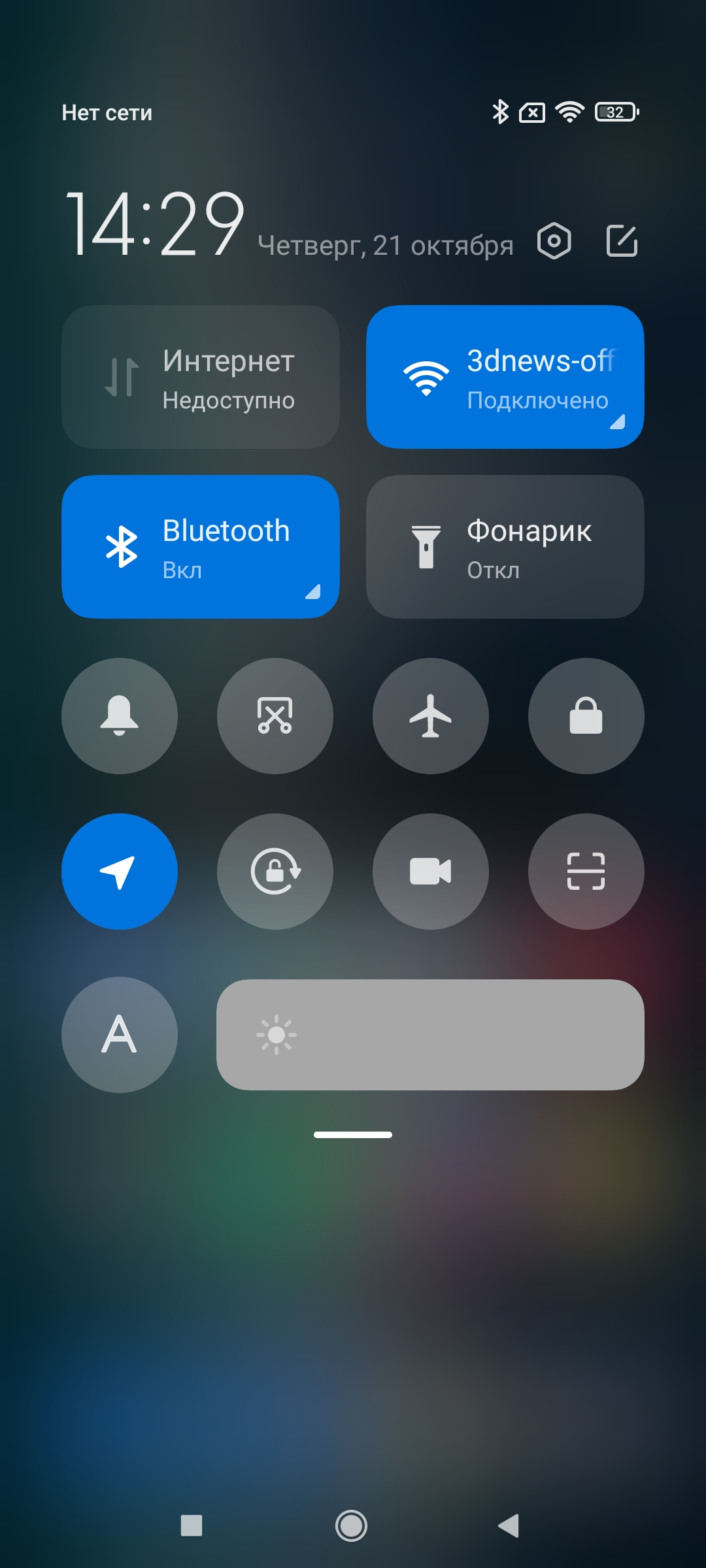Edit the quick settings tiles
706x1568 pixels.
[622, 241]
